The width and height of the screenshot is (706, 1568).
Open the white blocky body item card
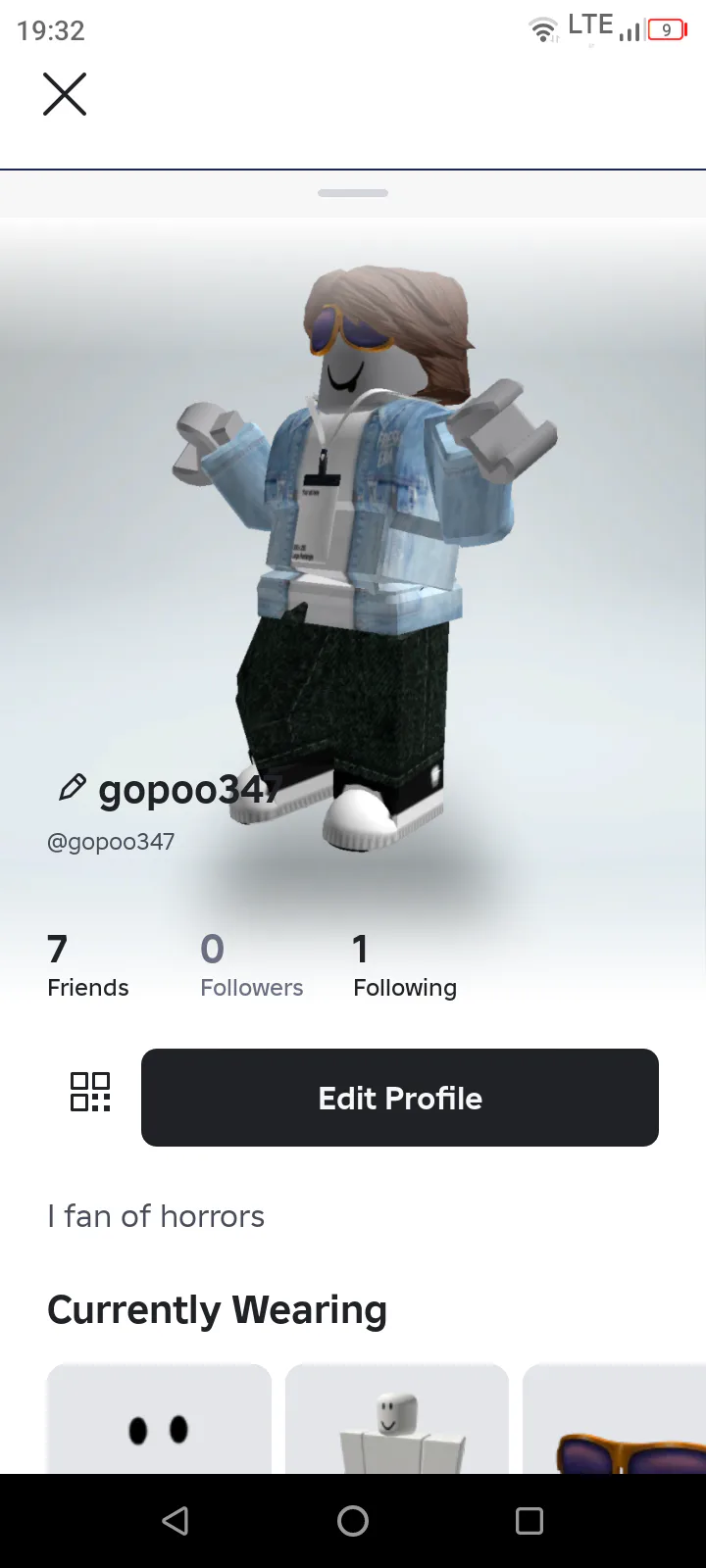tap(397, 1419)
